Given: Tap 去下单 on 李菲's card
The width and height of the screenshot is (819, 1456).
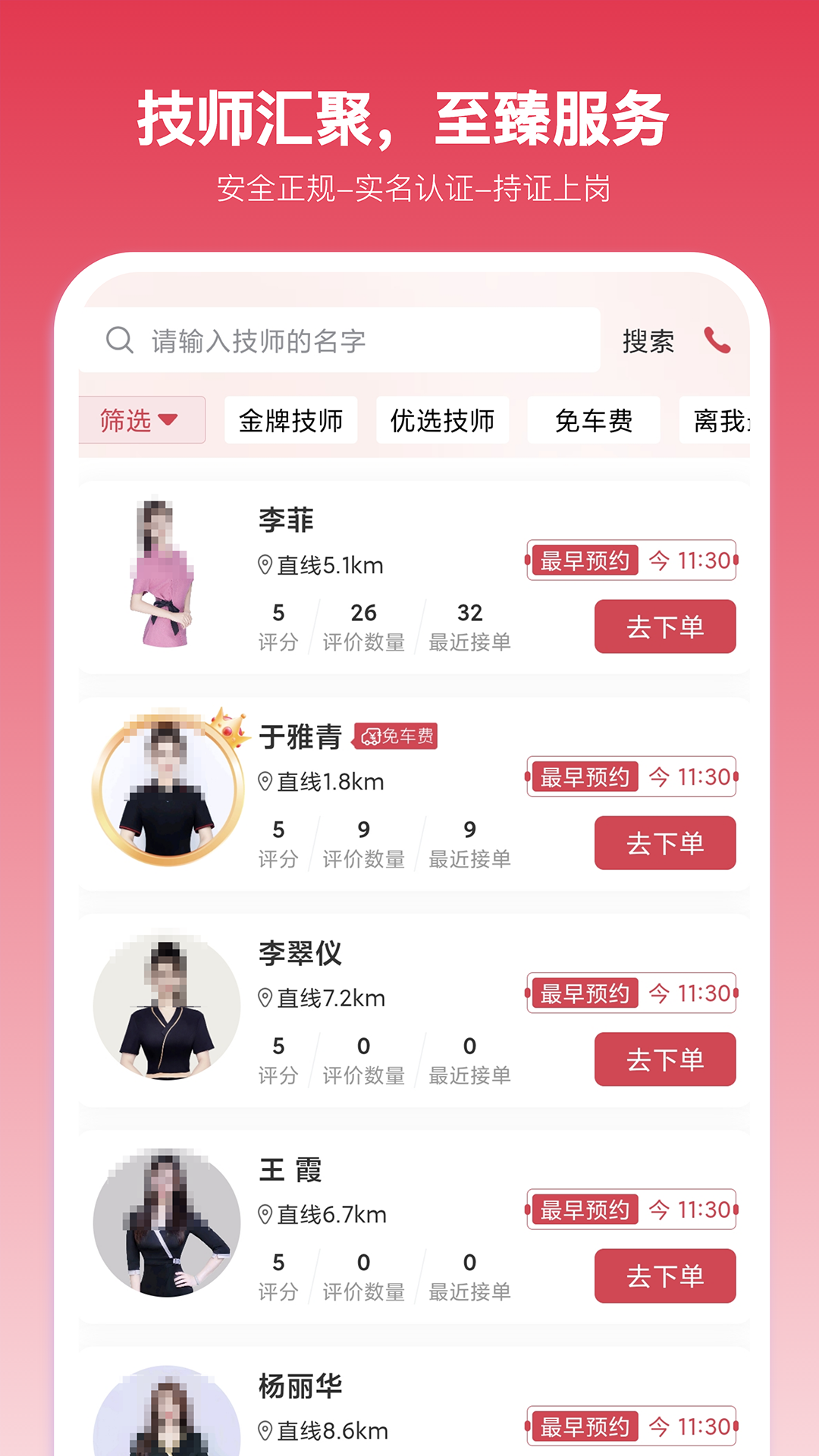Looking at the screenshot, I should 665,626.
